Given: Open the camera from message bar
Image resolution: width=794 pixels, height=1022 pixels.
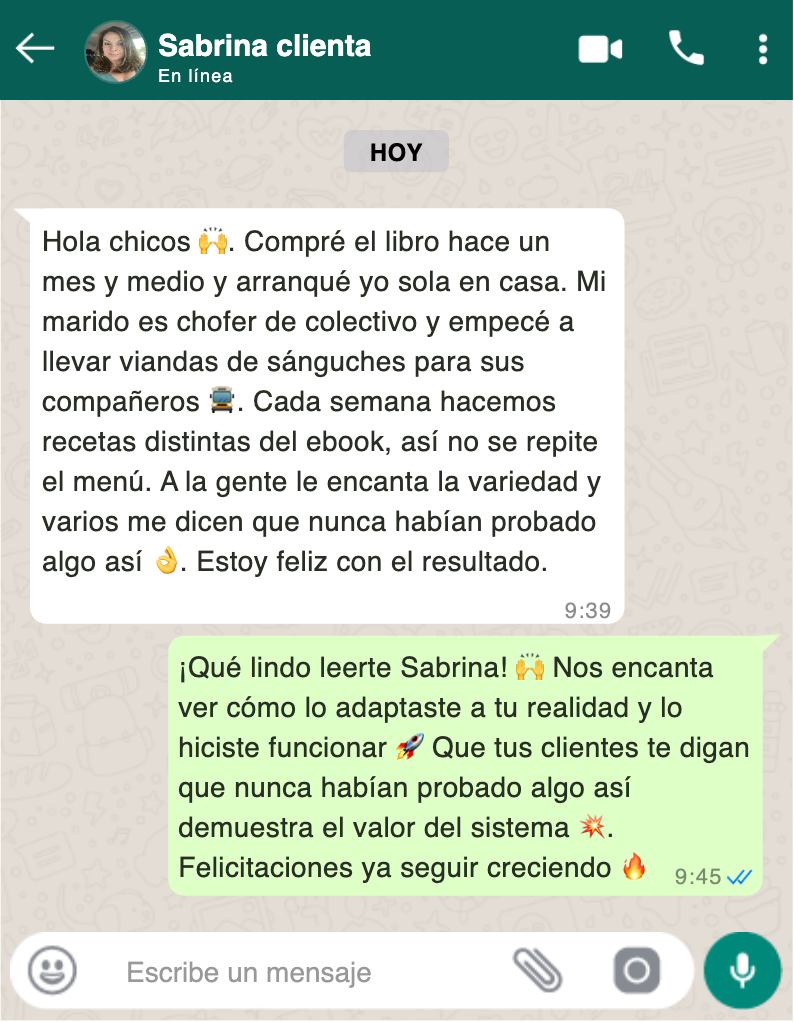Looking at the screenshot, I should 637,970.
